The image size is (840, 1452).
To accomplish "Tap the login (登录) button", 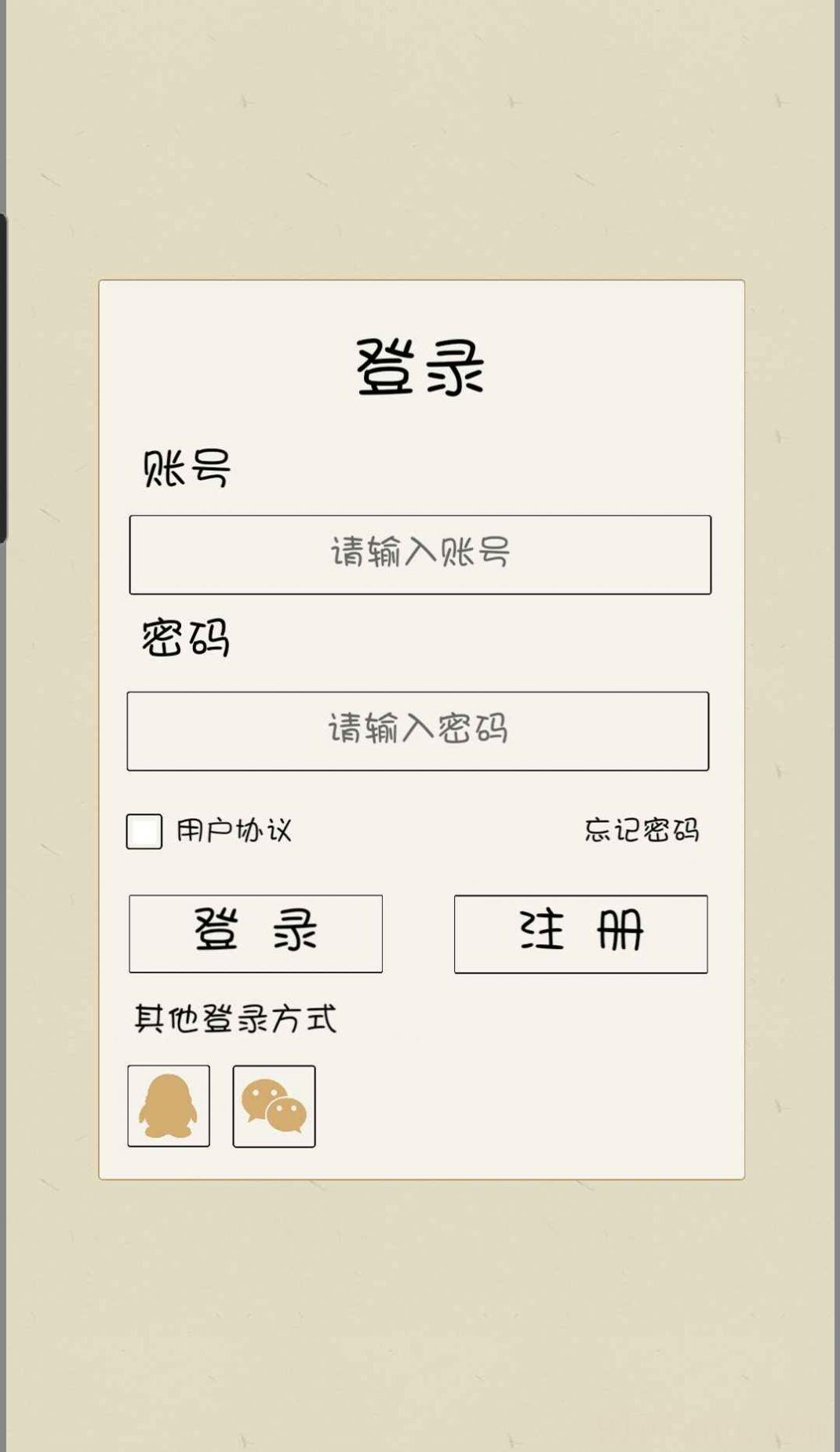I will [x=256, y=933].
